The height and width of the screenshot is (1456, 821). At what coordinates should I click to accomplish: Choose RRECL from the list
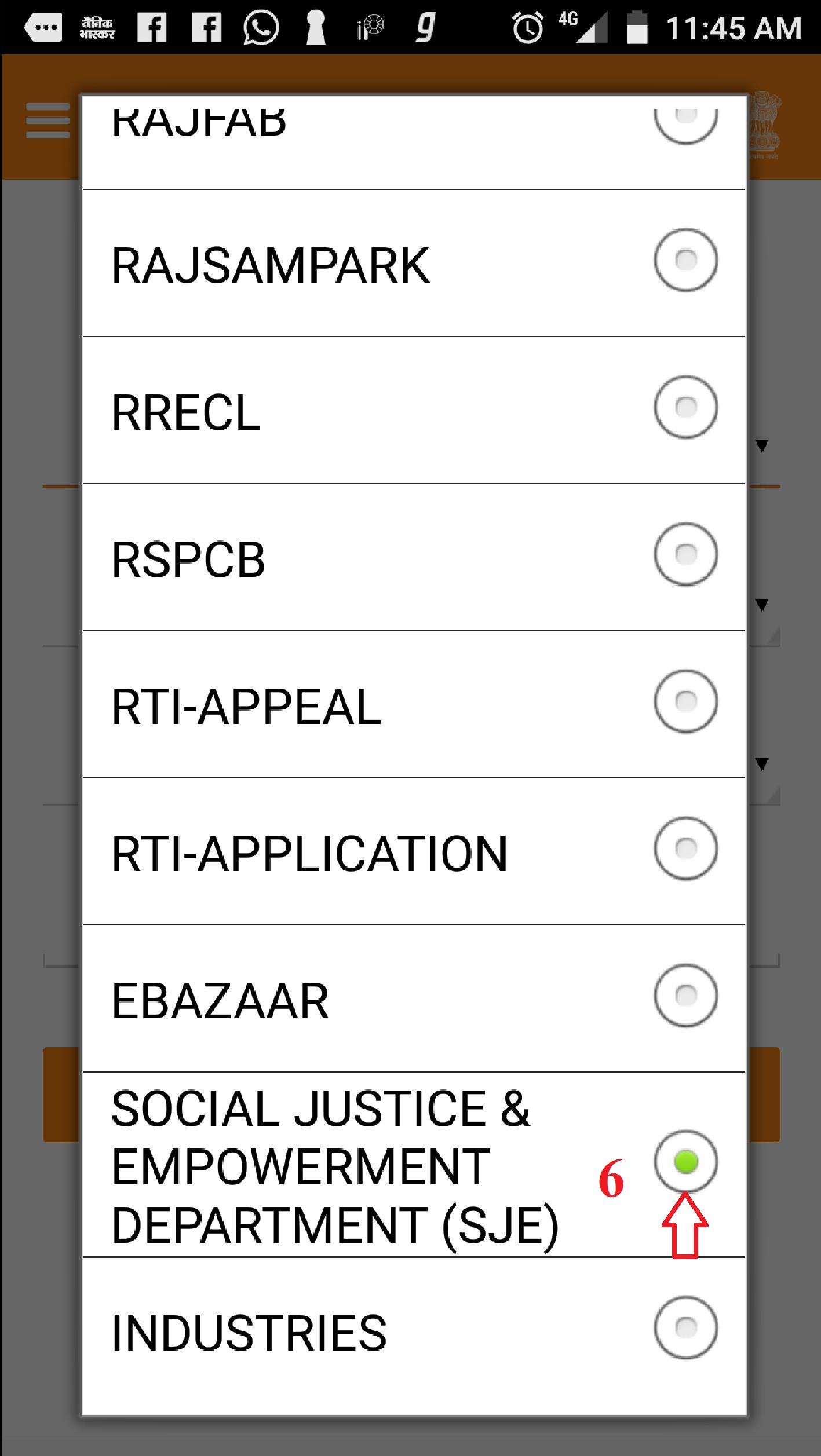[x=414, y=411]
